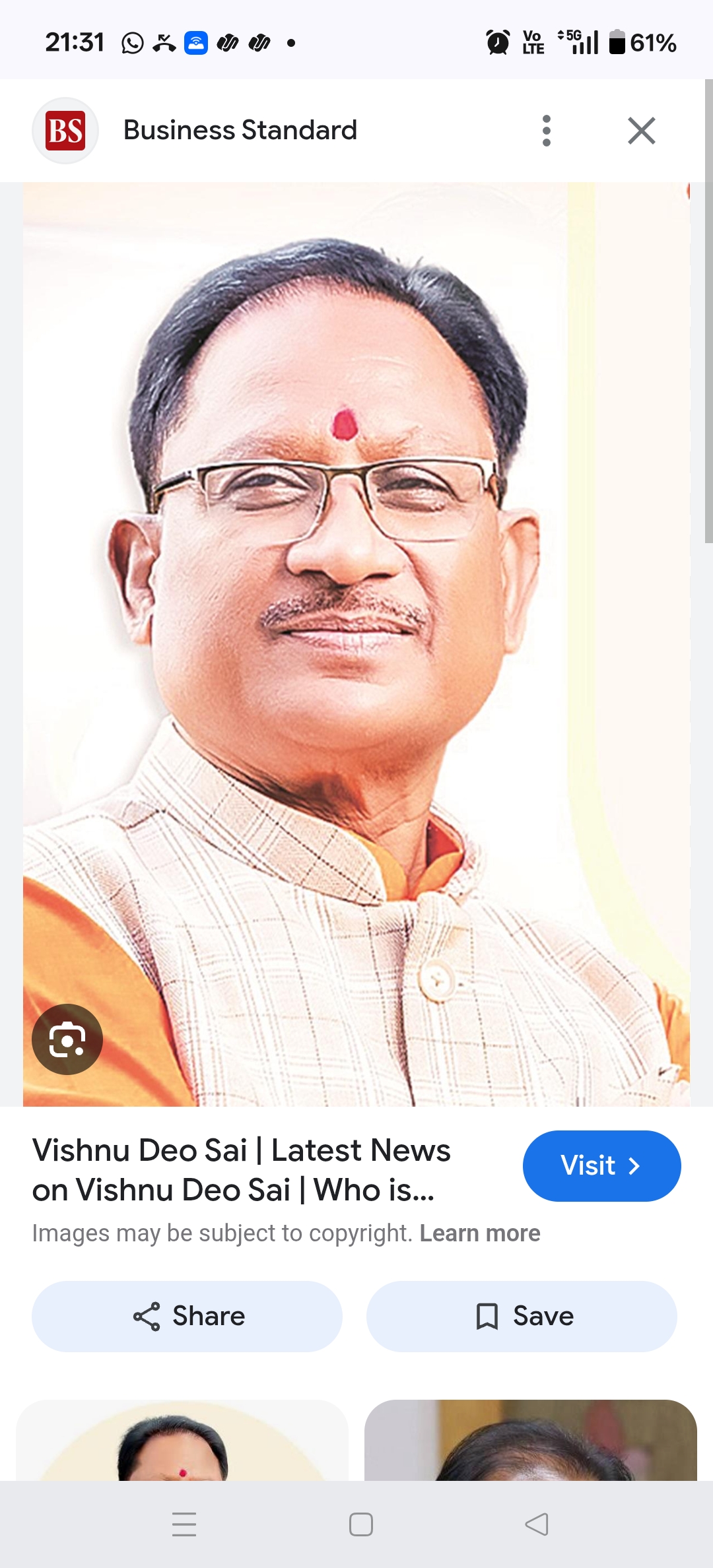Close the image viewer
The image size is (713, 1568).
[x=641, y=131]
